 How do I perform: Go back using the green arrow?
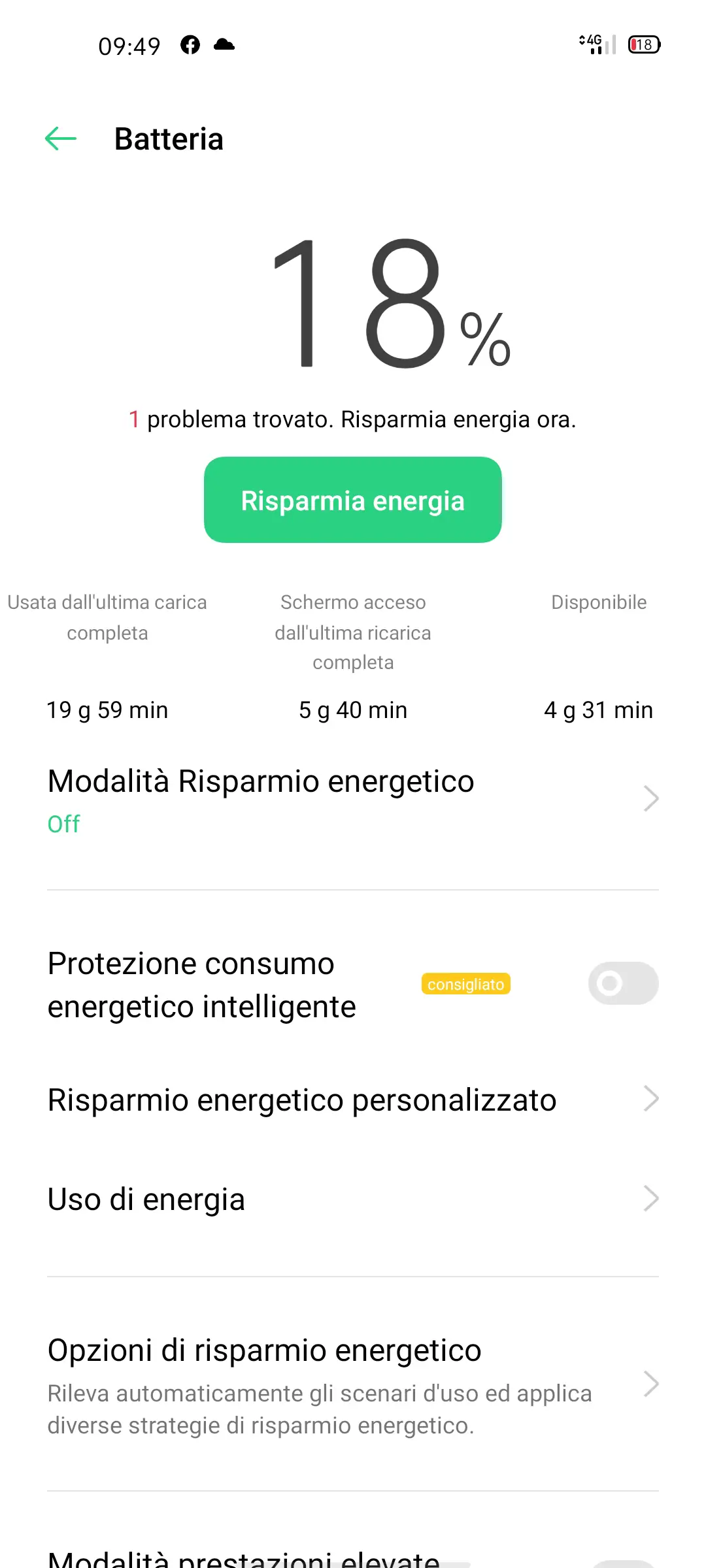61,139
